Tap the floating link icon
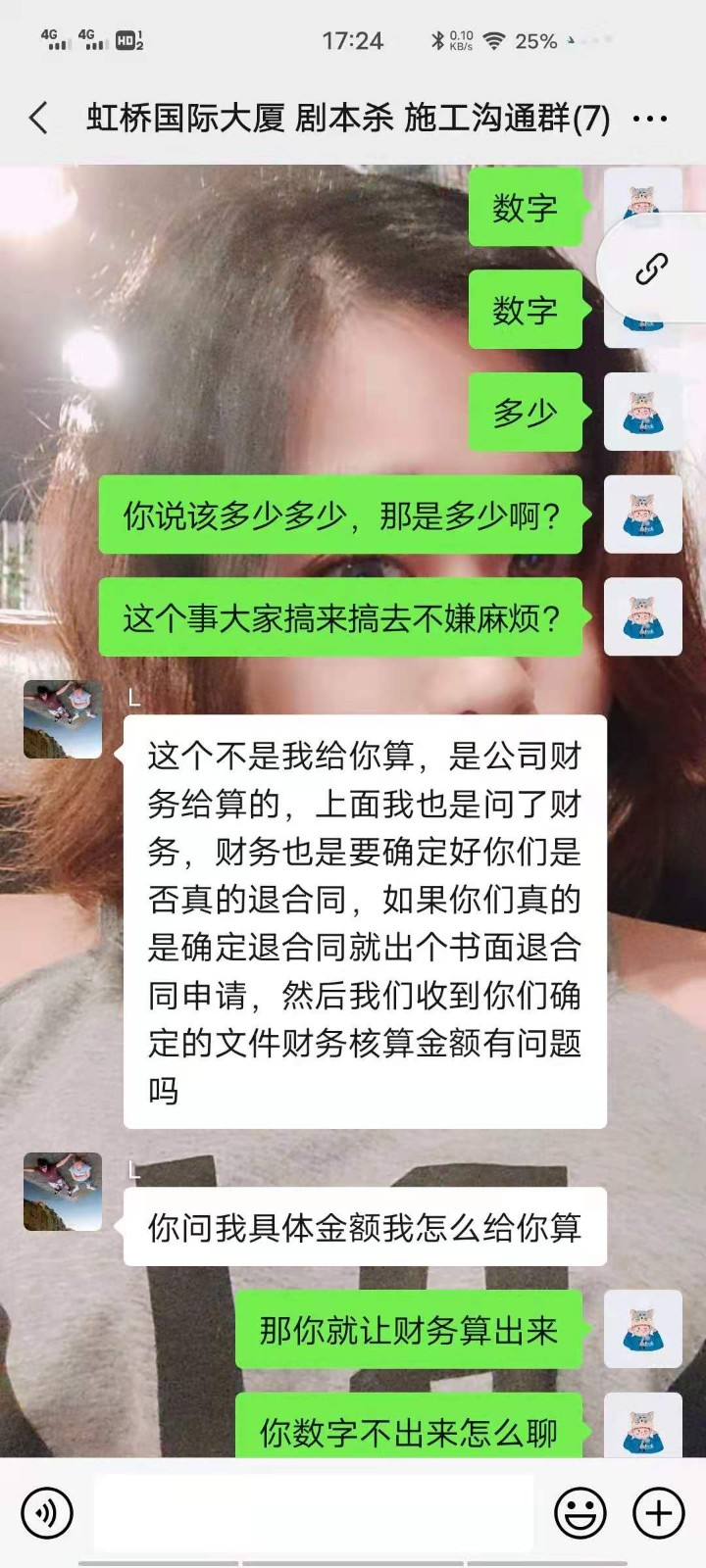Screen dimensions: 706x1568 [x=652, y=269]
